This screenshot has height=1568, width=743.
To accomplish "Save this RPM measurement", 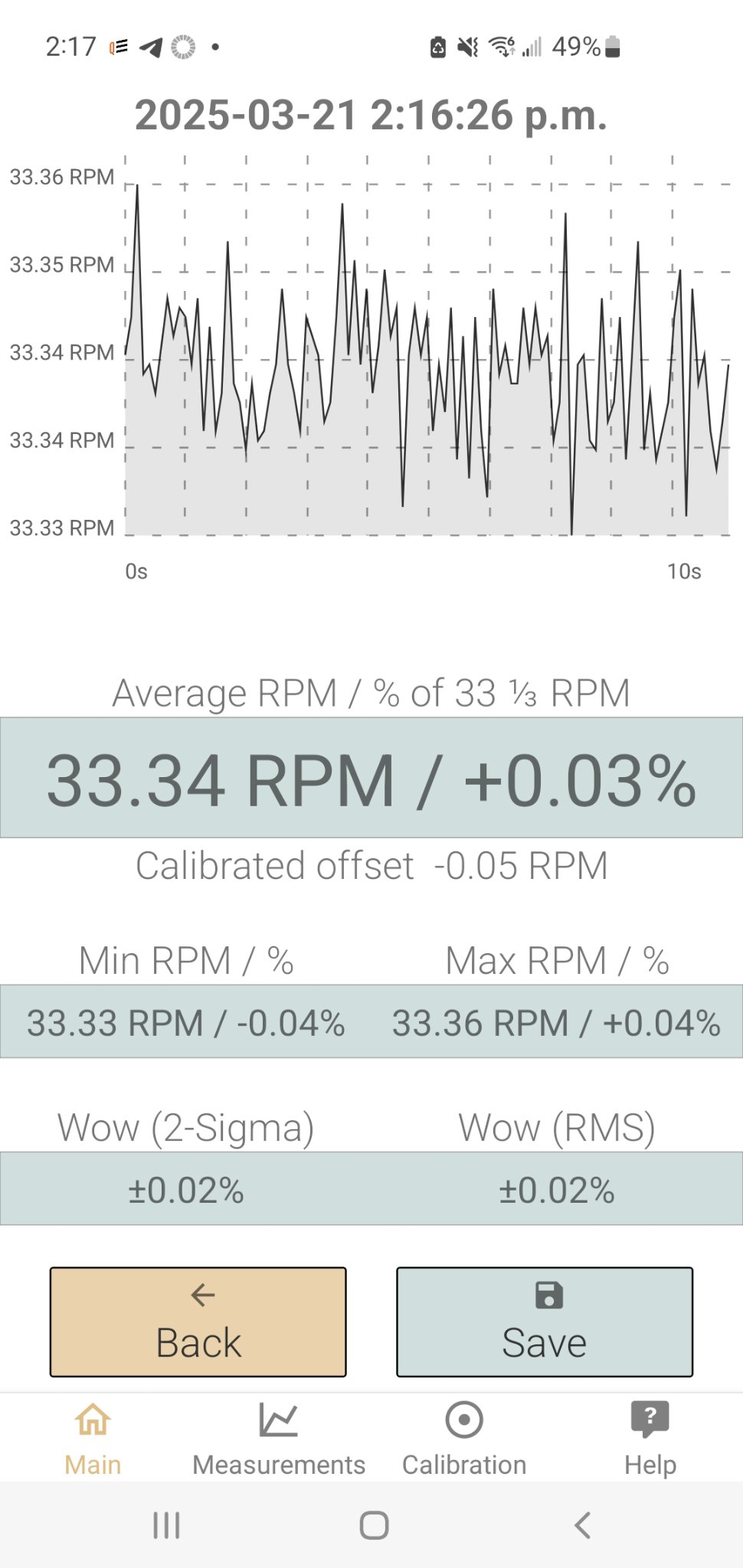I will [545, 1321].
